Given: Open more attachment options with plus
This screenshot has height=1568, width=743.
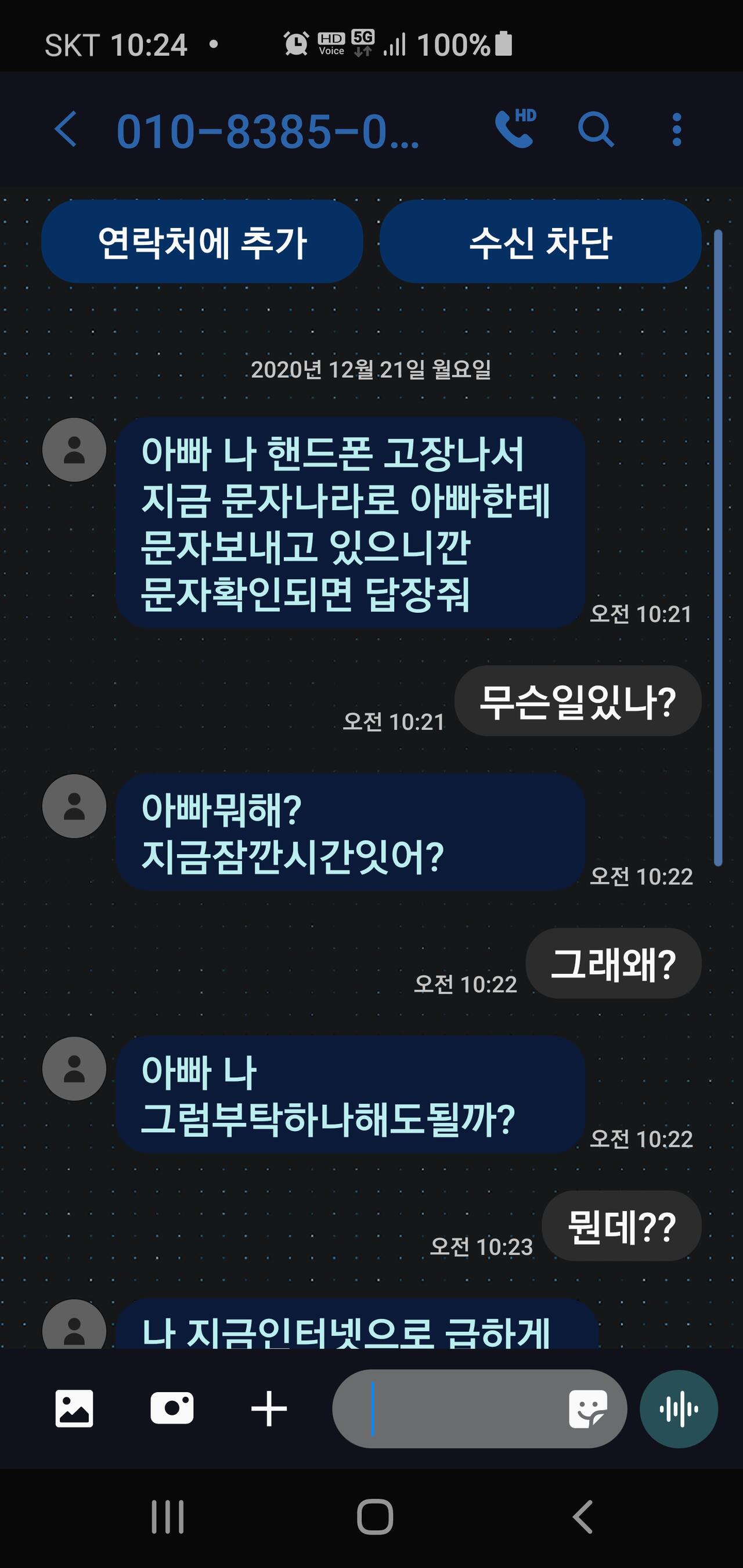Looking at the screenshot, I should pos(269,1408).
